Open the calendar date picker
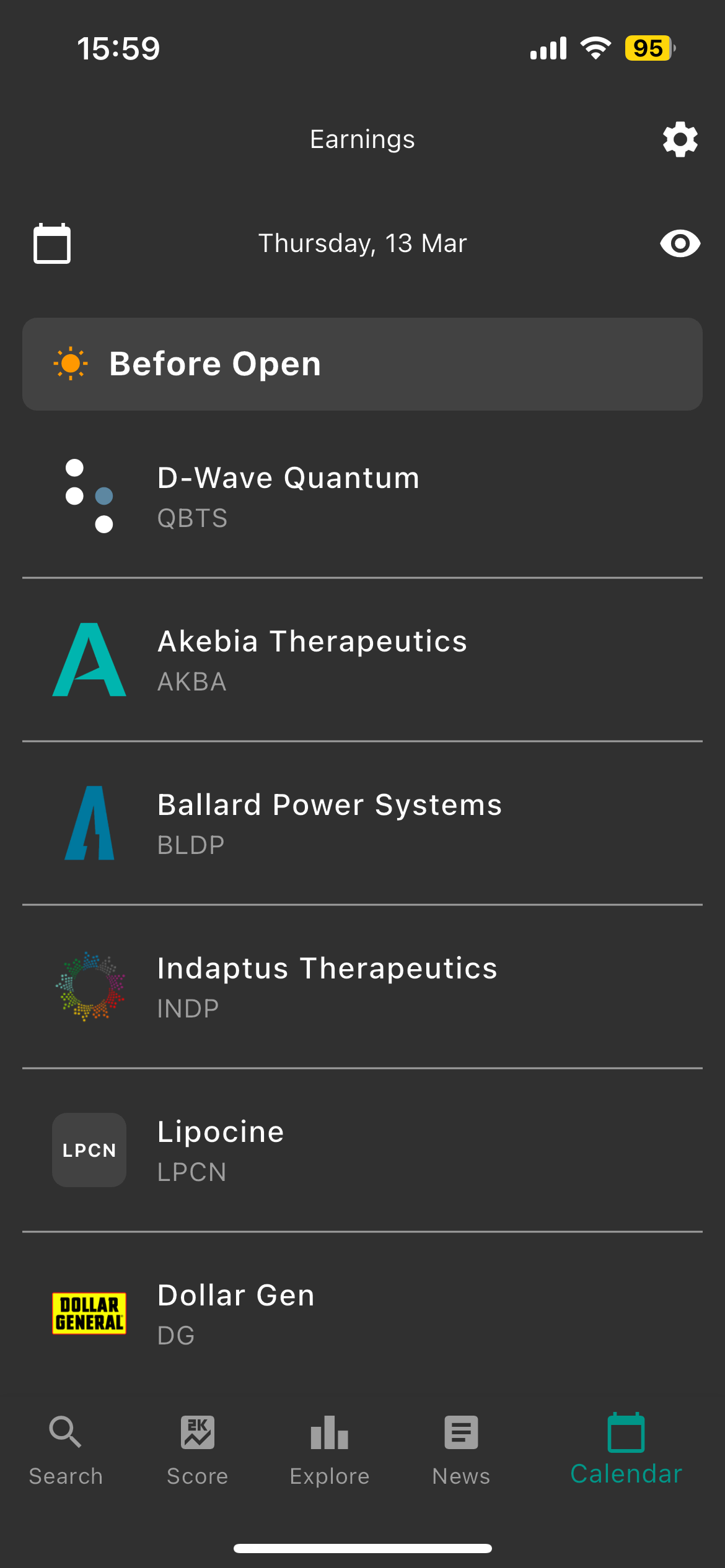Viewport: 725px width, 1568px height. 52,243
